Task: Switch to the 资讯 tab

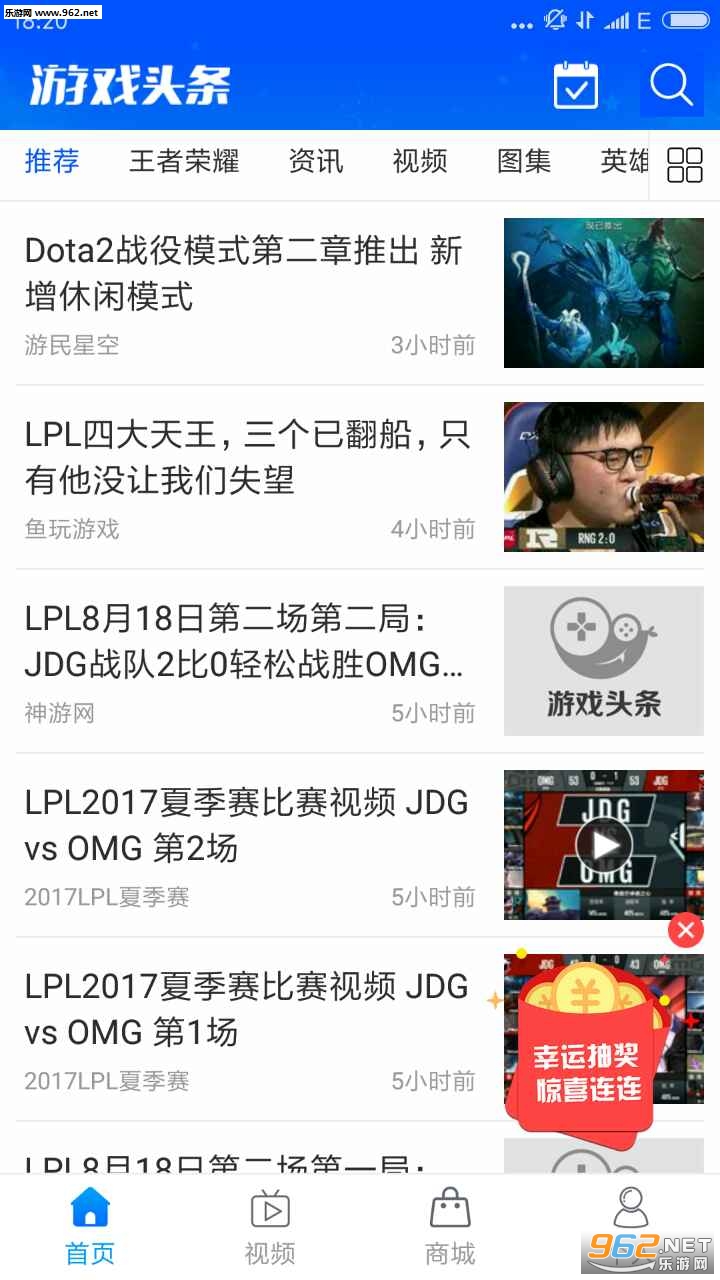Action: click(316, 161)
